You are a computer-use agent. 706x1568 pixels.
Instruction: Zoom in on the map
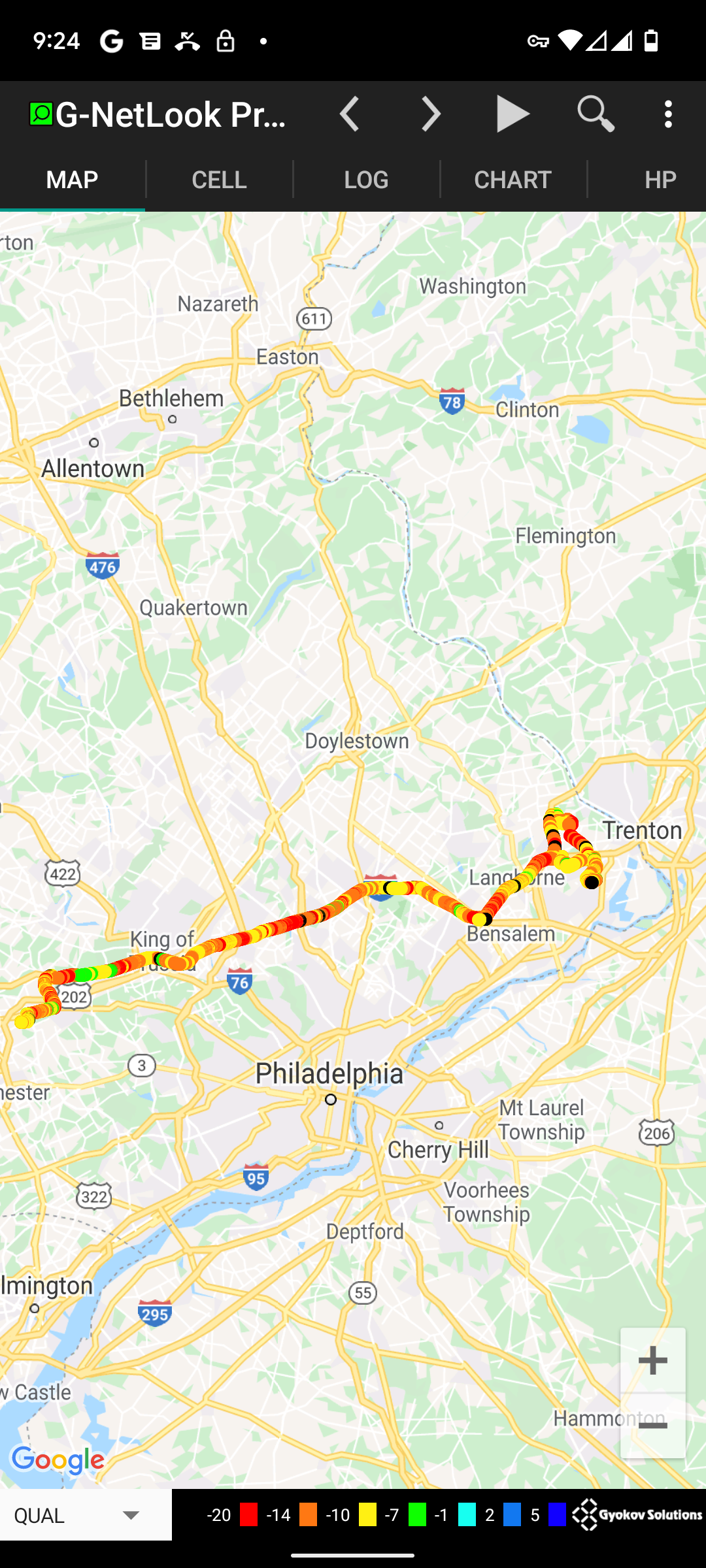pyautogui.click(x=652, y=1360)
